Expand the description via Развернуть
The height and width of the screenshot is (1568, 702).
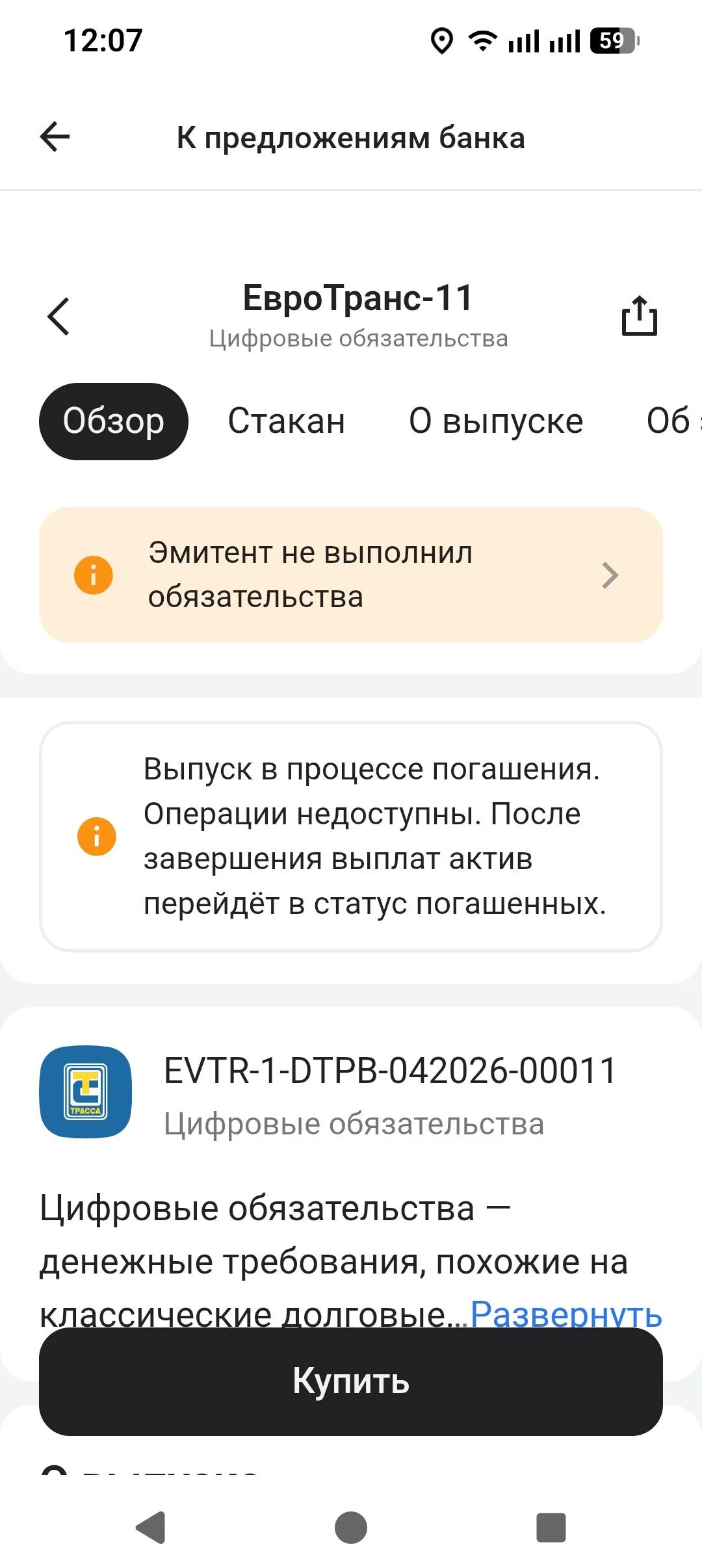click(x=565, y=1314)
